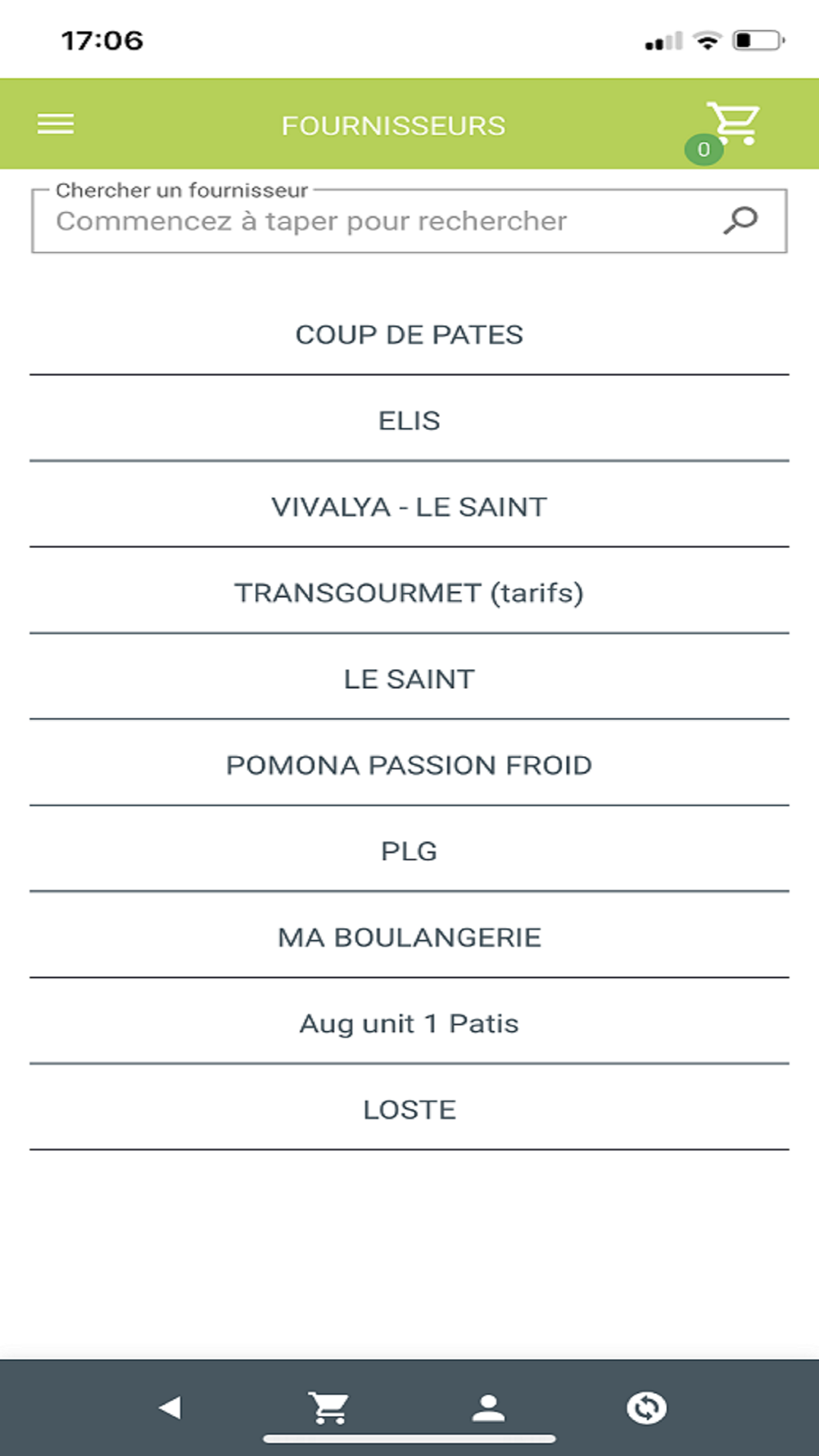Focus the supplier search field

[x=409, y=221]
